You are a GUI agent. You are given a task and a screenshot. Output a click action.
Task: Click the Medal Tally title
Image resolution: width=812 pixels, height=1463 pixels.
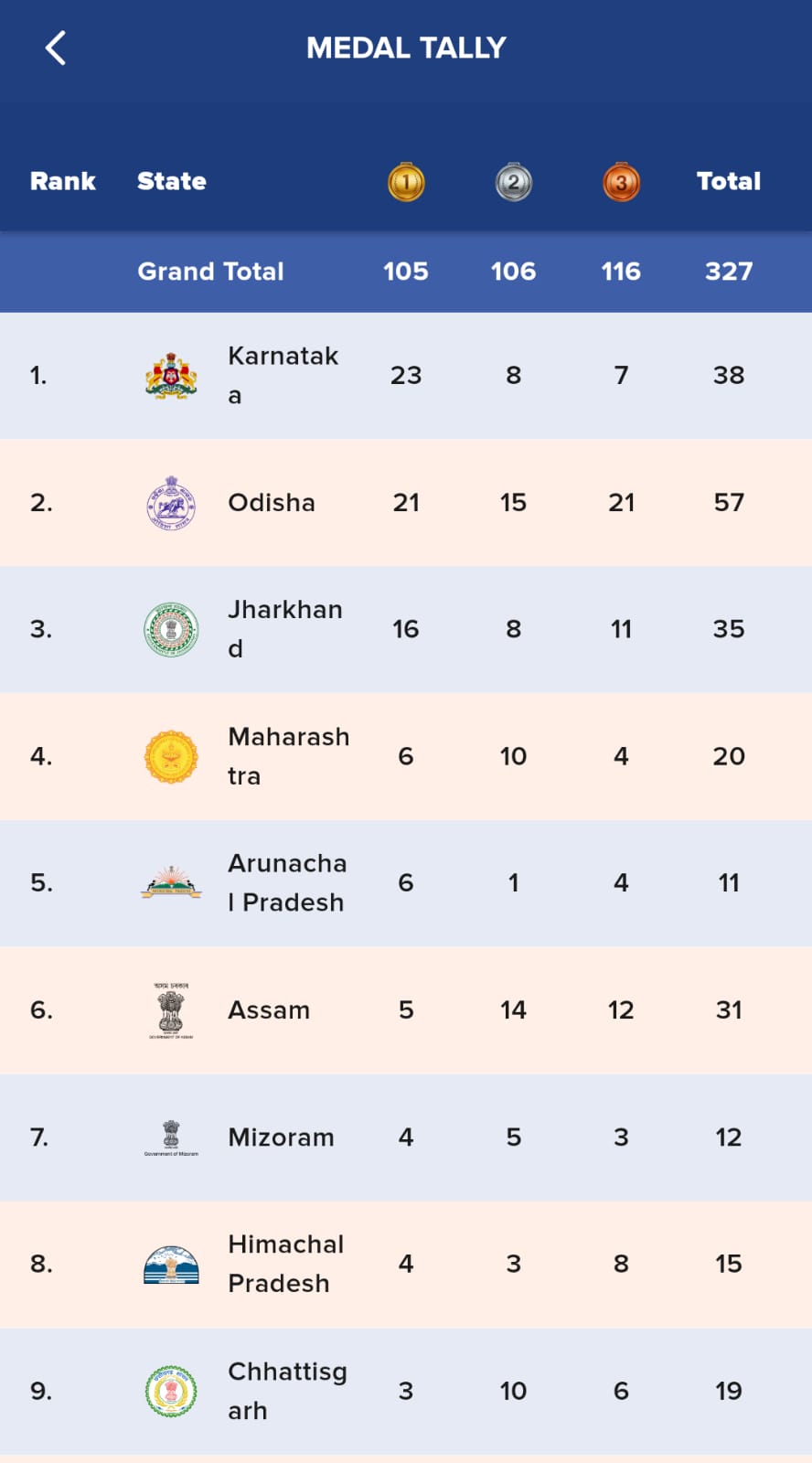(x=406, y=48)
